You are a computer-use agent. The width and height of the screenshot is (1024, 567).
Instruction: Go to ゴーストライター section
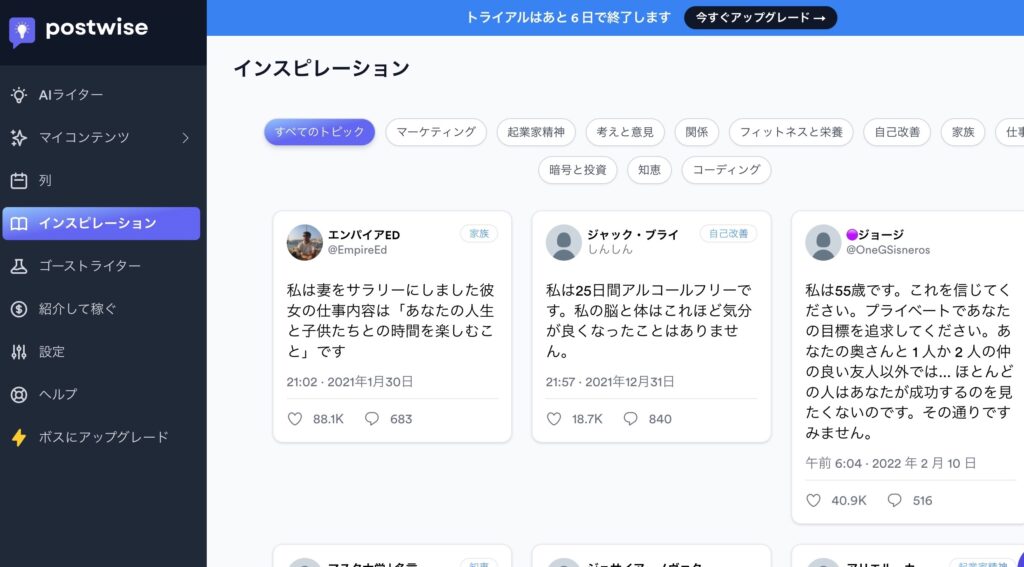click(x=89, y=266)
